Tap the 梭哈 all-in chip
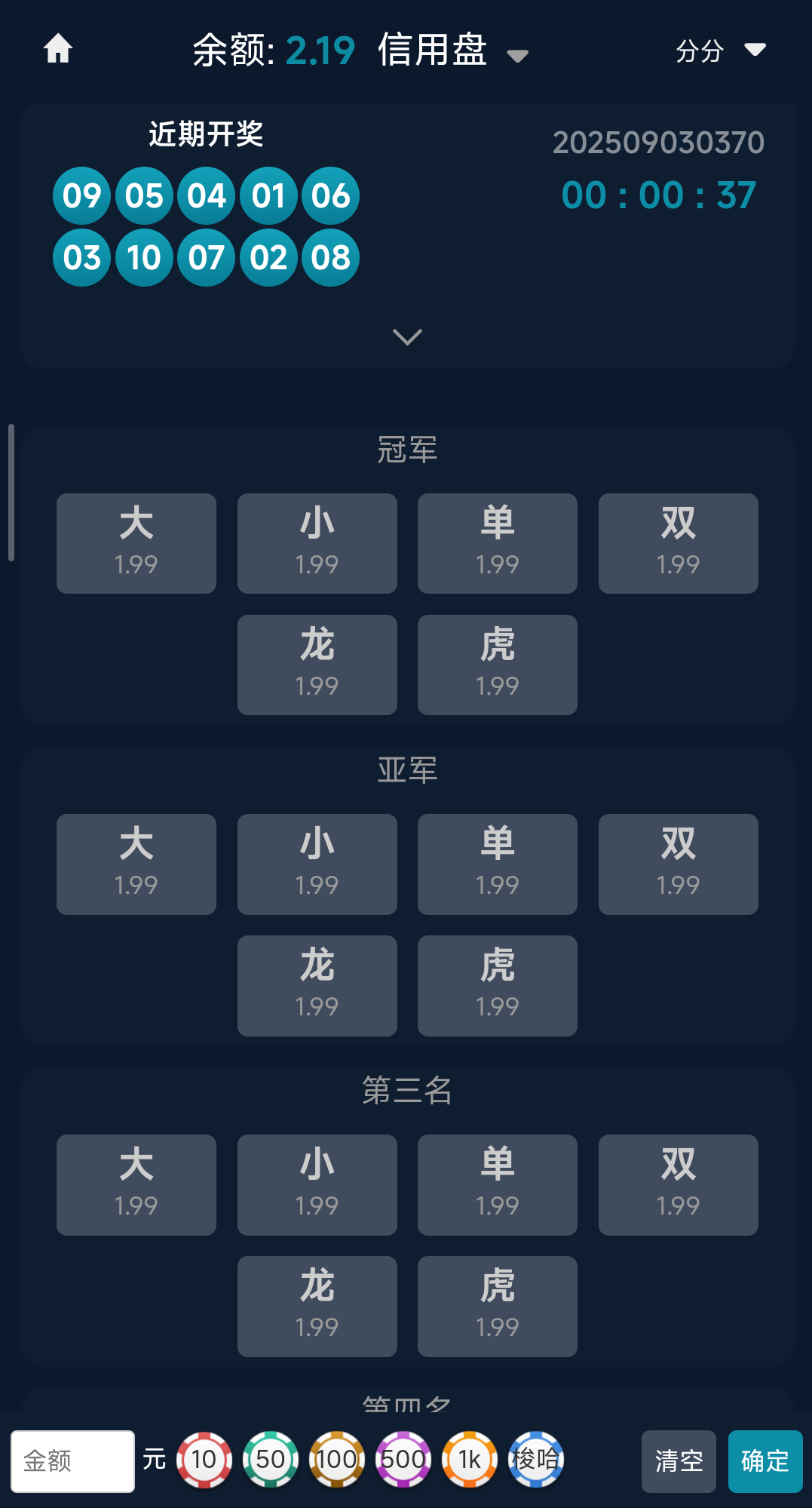This screenshot has height=1508, width=812. 536,1460
